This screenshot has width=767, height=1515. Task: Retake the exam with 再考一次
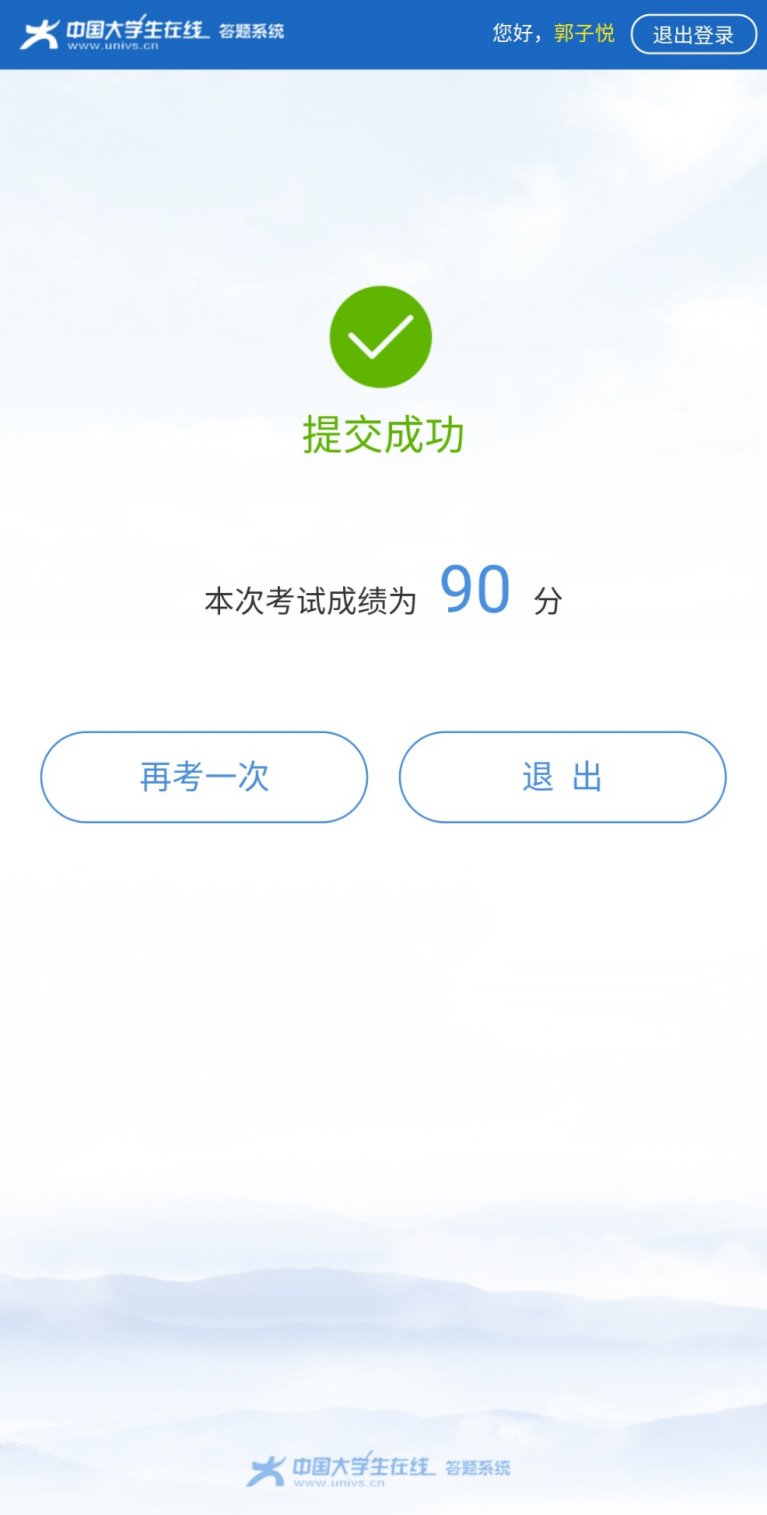pos(204,777)
